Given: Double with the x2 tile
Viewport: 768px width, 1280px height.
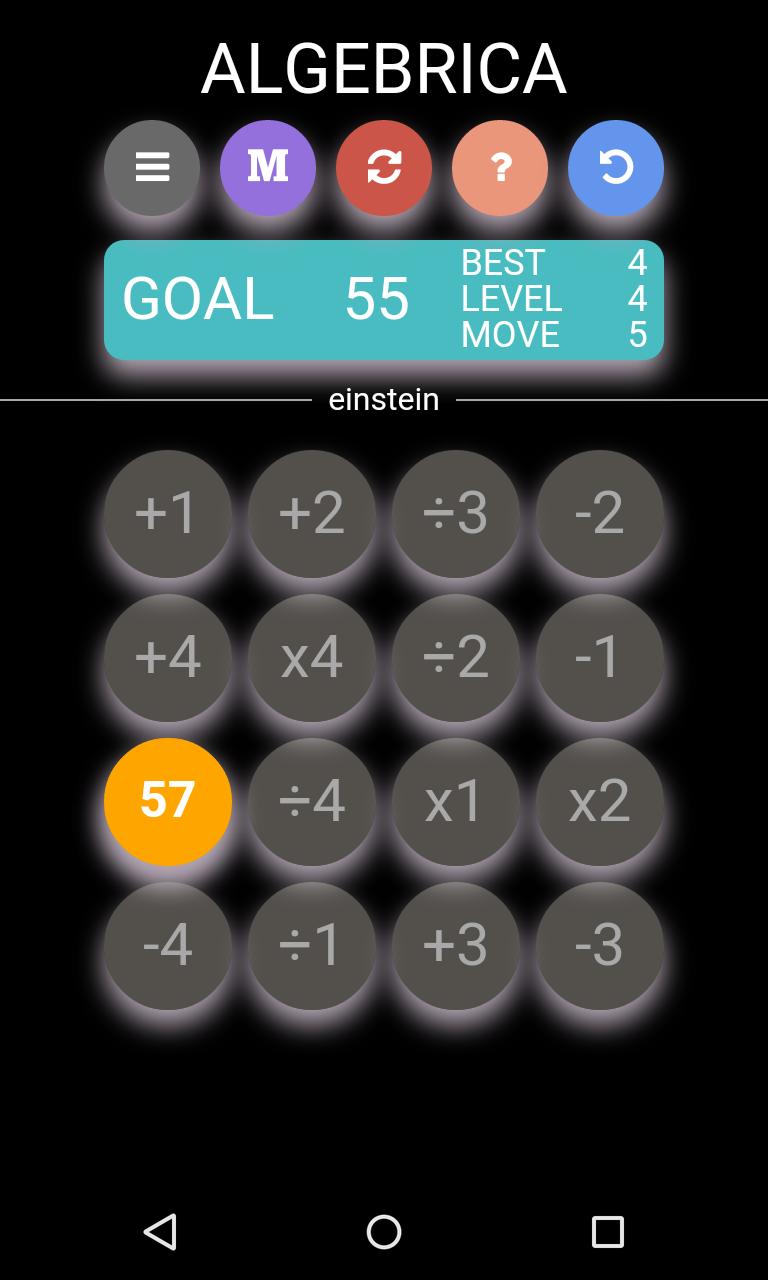Looking at the screenshot, I should pos(600,801).
